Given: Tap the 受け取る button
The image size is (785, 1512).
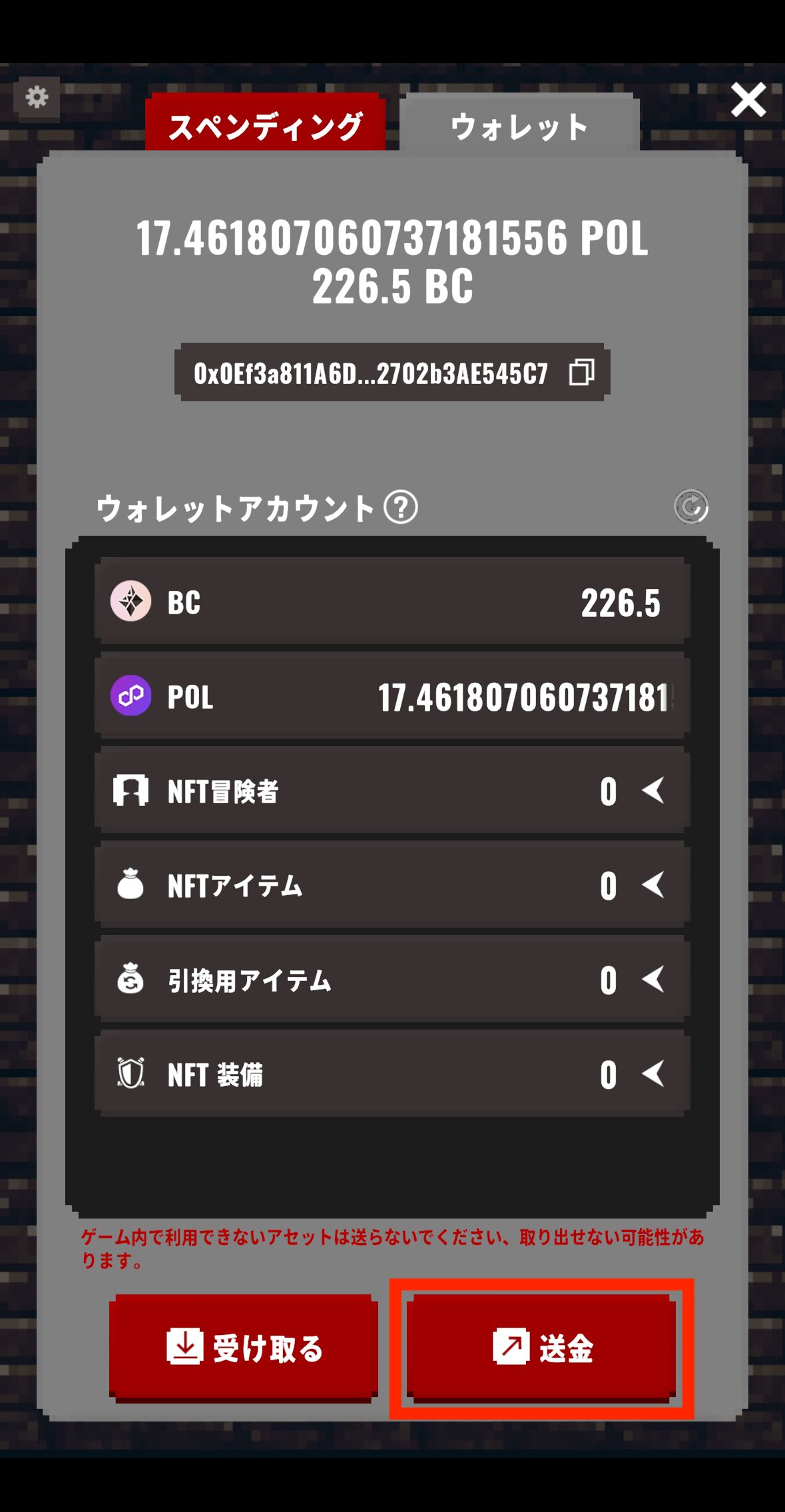Looking at the screenshot, I should pos(244,1347).
